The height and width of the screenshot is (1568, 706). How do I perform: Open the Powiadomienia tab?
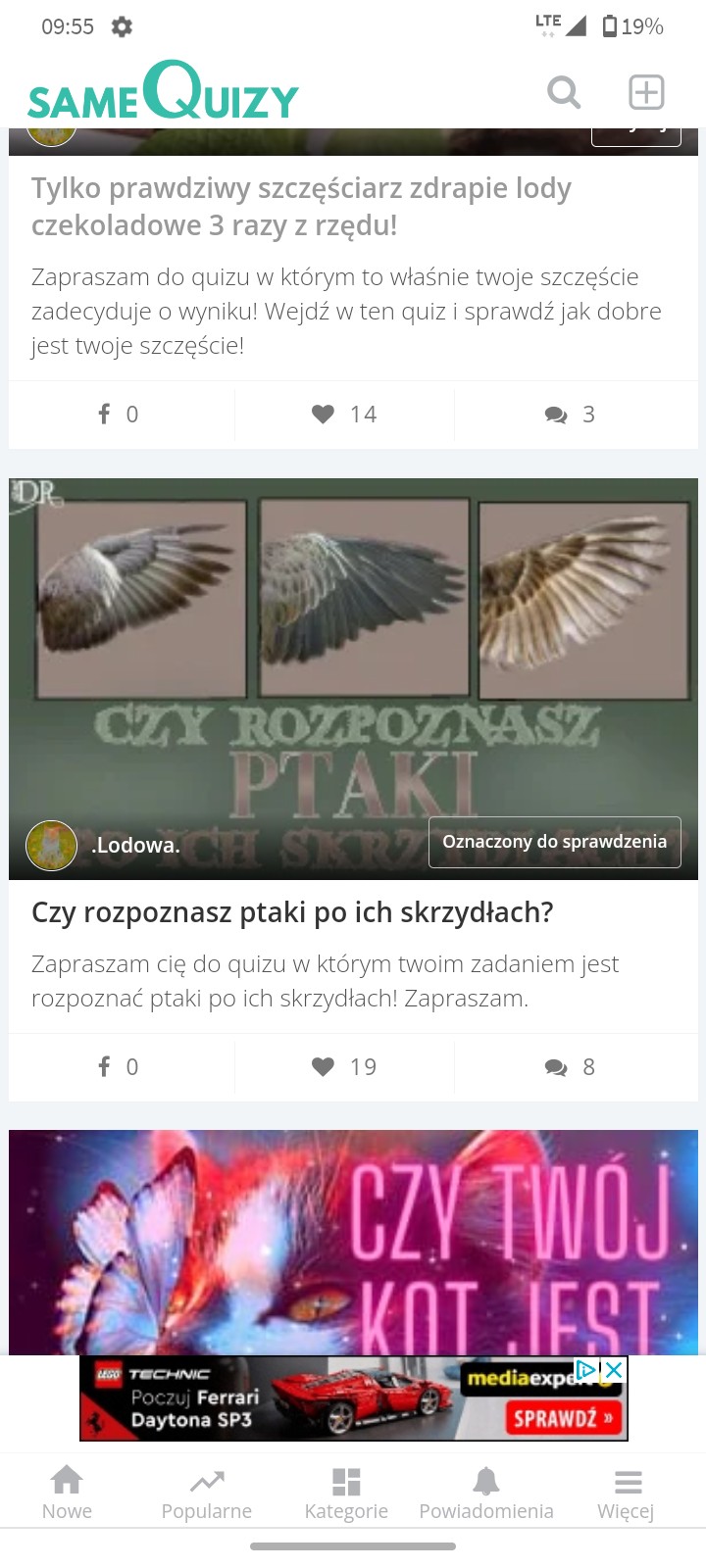tap(486, 1494)
